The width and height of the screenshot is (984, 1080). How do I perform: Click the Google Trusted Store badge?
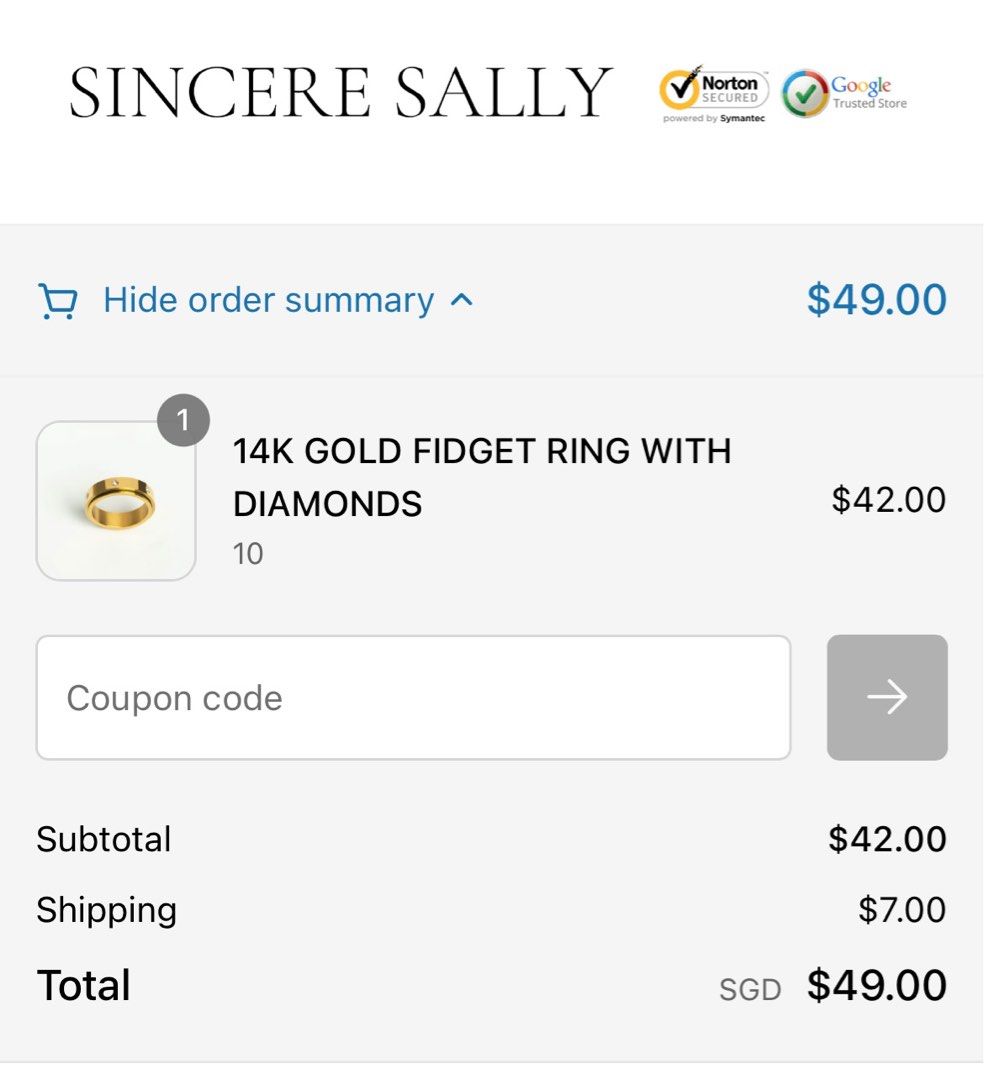tap(843, 92)
